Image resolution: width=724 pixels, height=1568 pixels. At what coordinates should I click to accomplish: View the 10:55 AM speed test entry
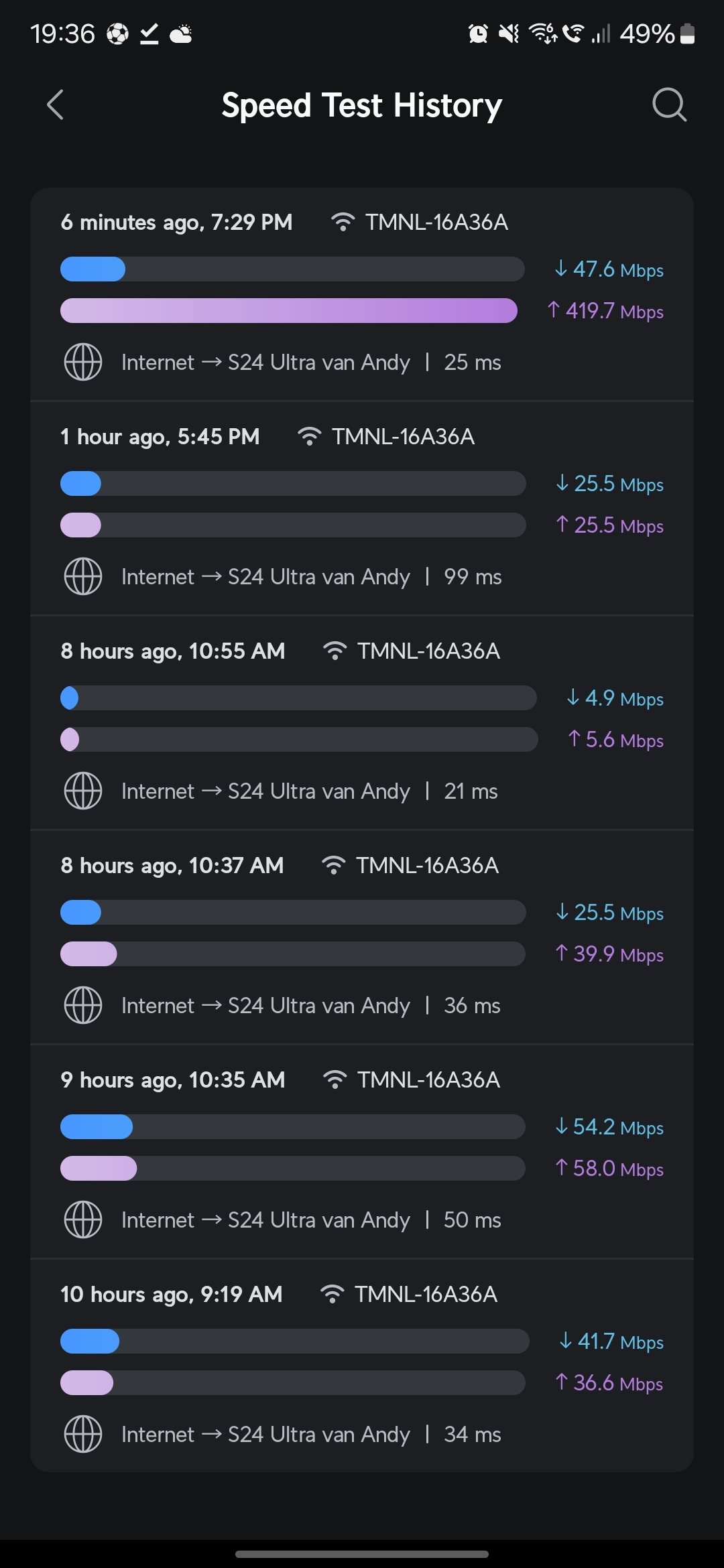(x=362, y=723)
